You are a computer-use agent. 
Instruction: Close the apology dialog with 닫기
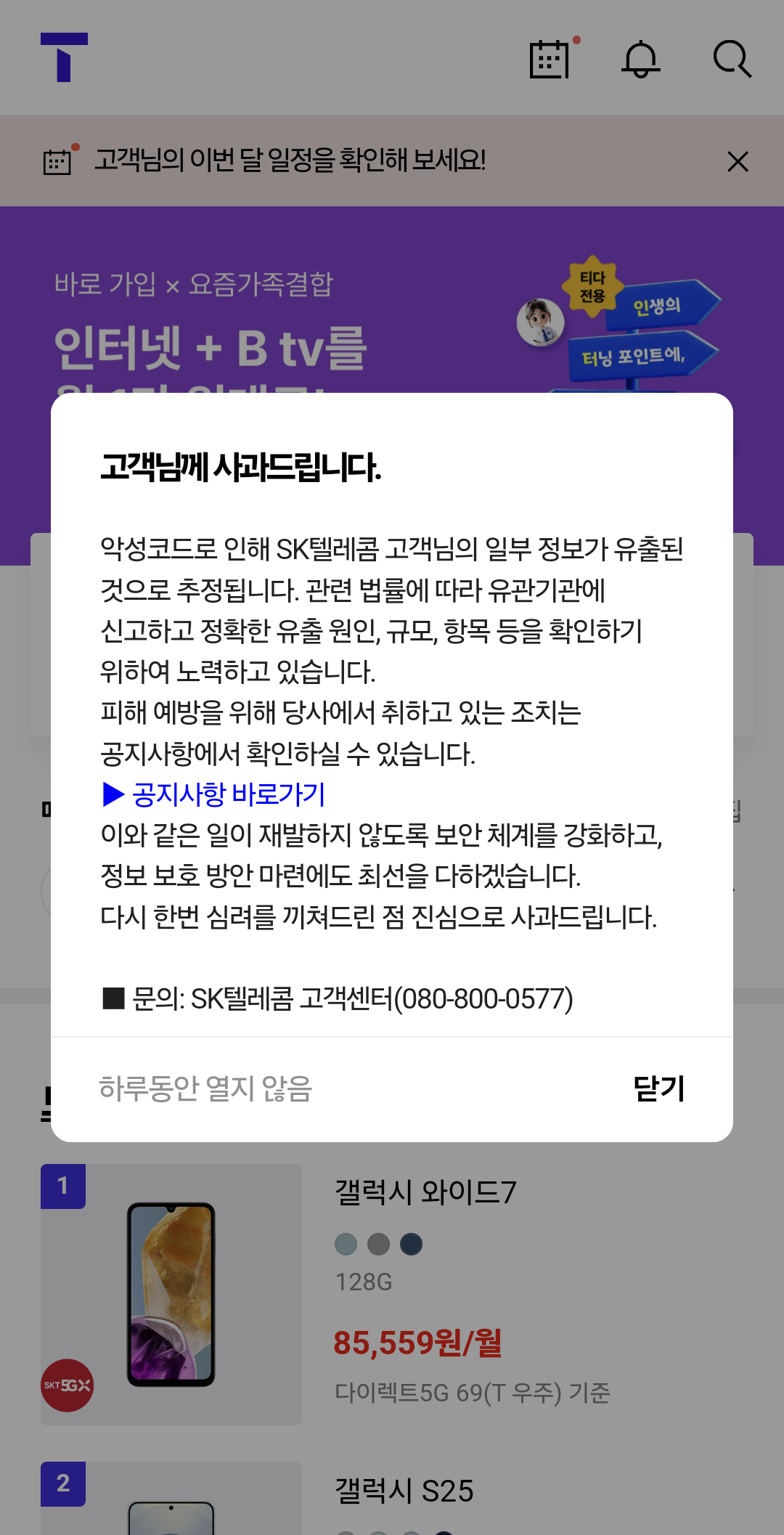pos(658,1088)
